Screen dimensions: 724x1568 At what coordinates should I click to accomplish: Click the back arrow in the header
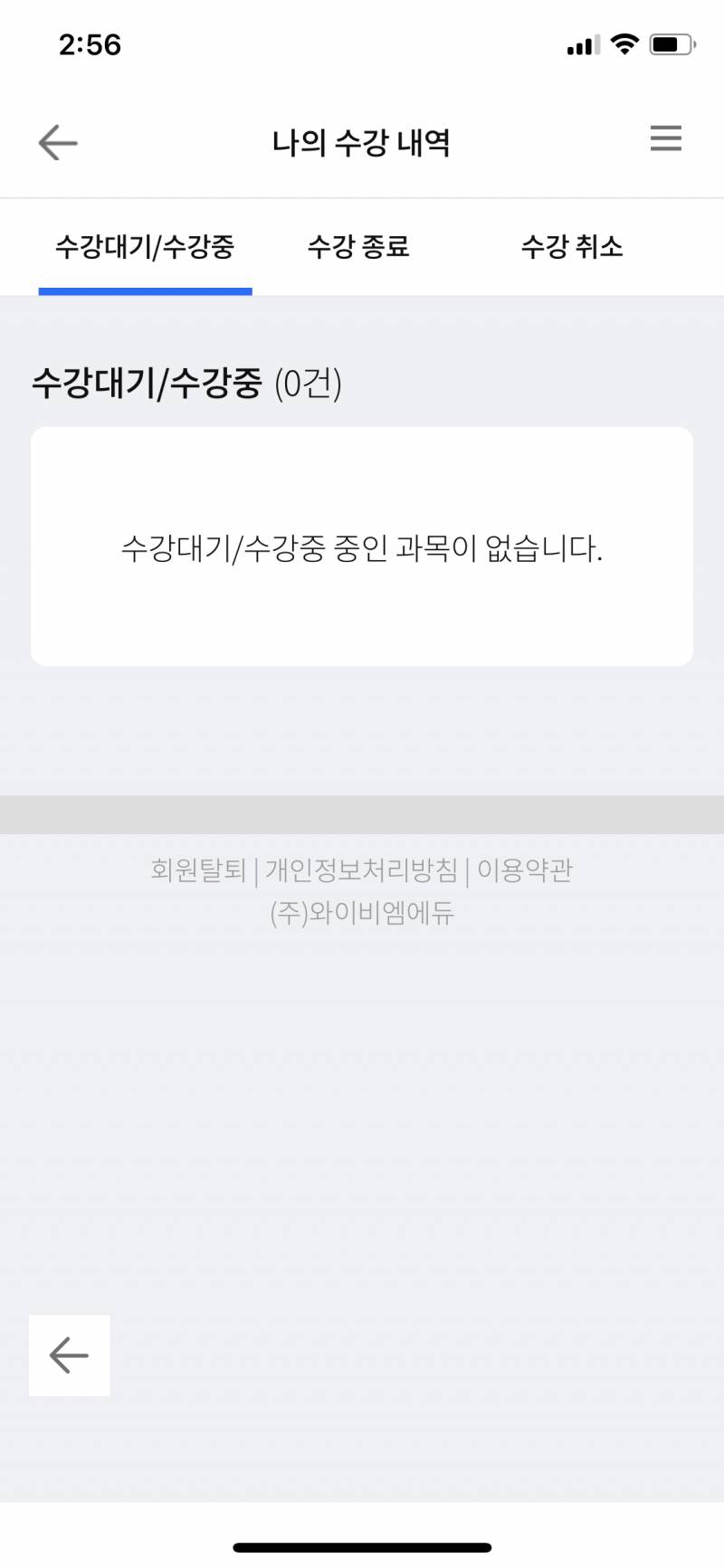click(x=56, y=143)
